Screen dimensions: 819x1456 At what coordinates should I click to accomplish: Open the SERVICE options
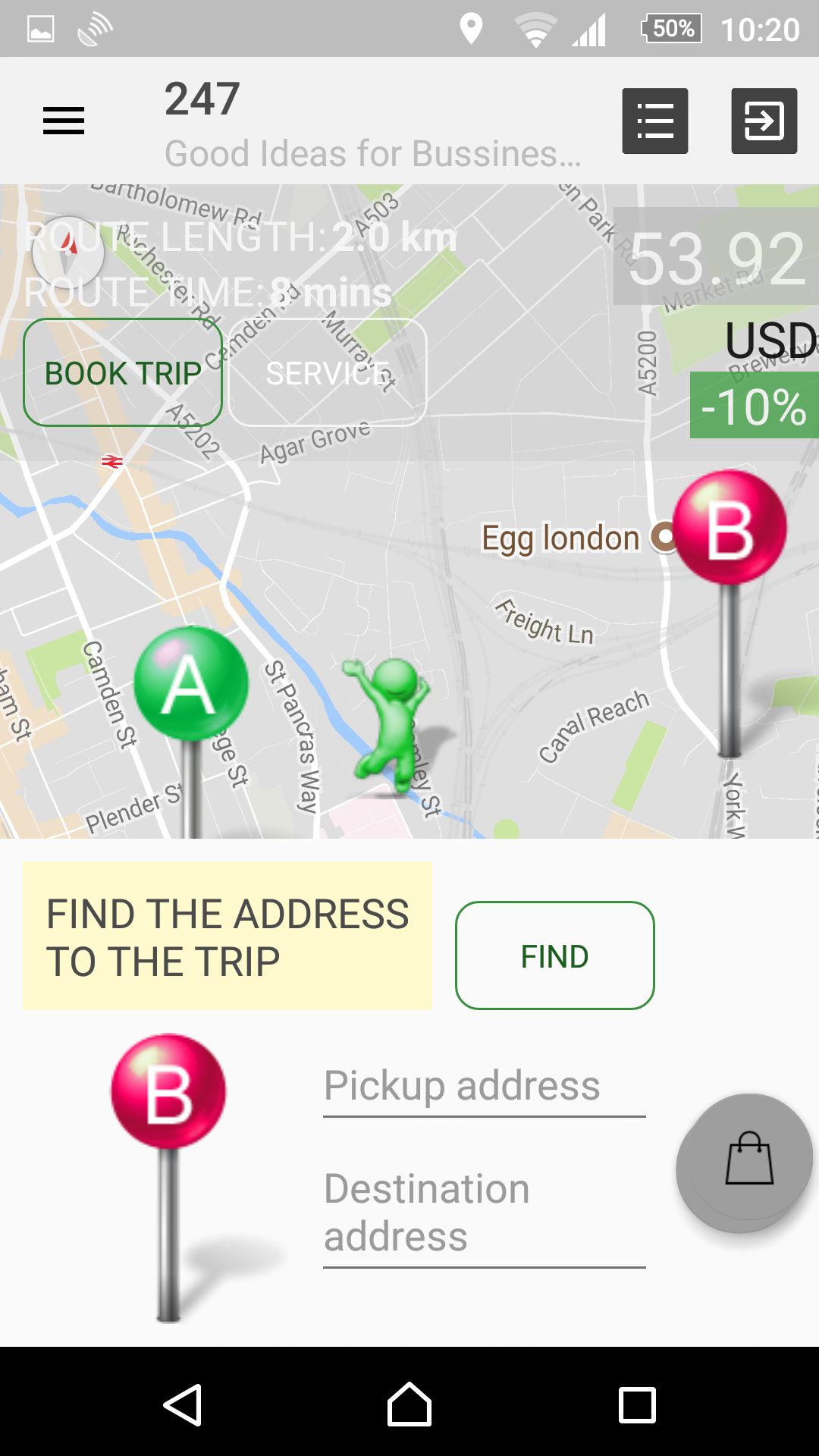pos(328,373)
